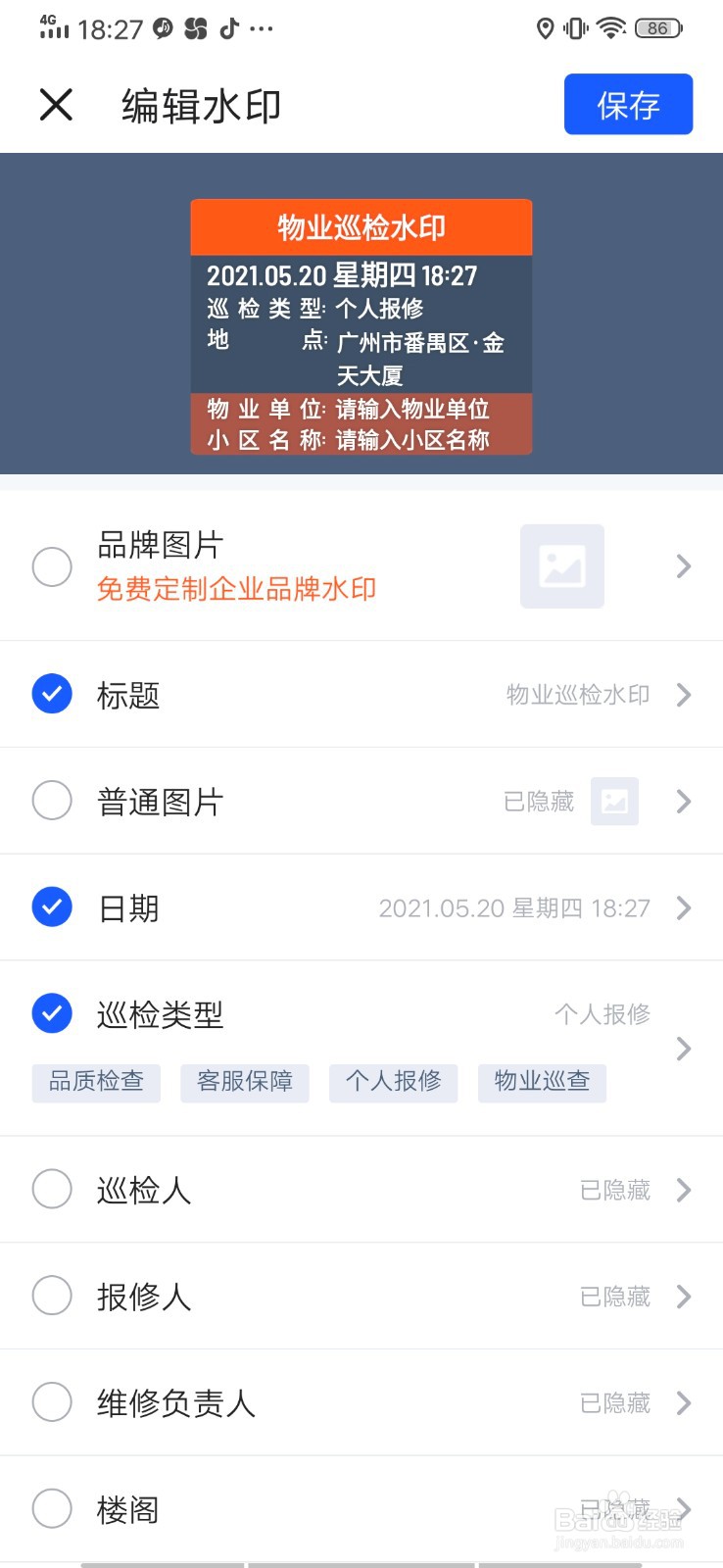Click the 普通图片 thumbnail icon
The image size is (723, 1568).
[614, 801]
